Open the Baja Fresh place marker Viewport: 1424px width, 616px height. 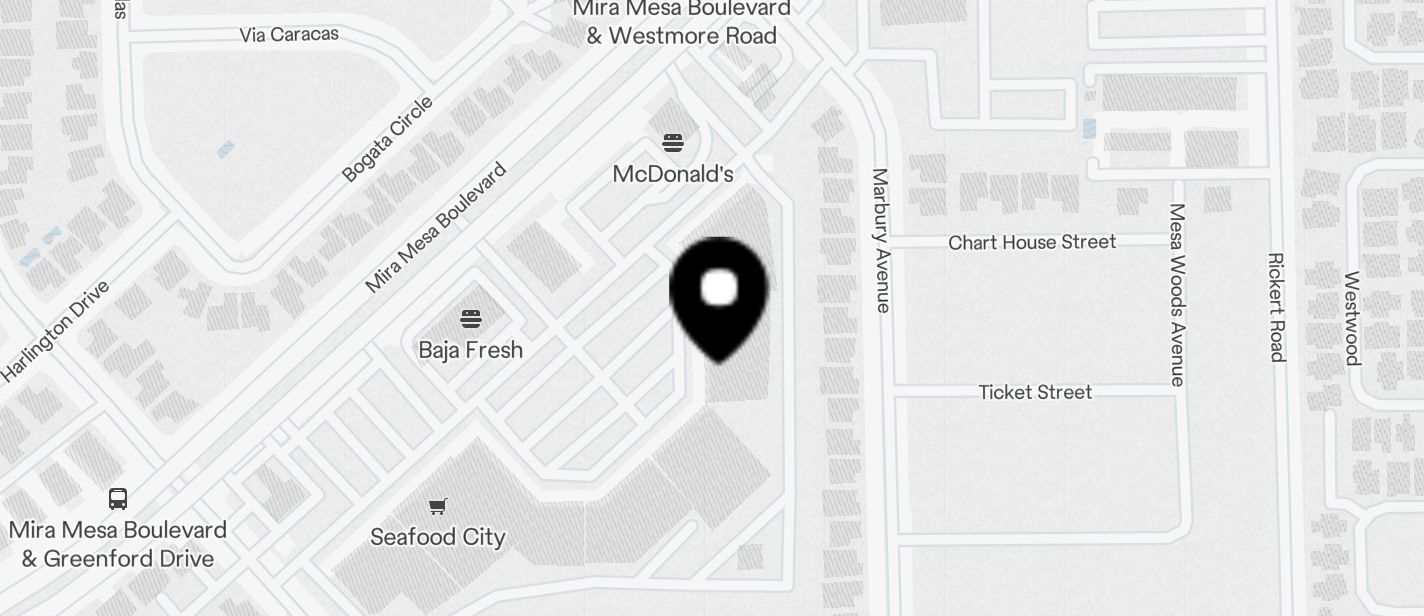tap(470, 320)
